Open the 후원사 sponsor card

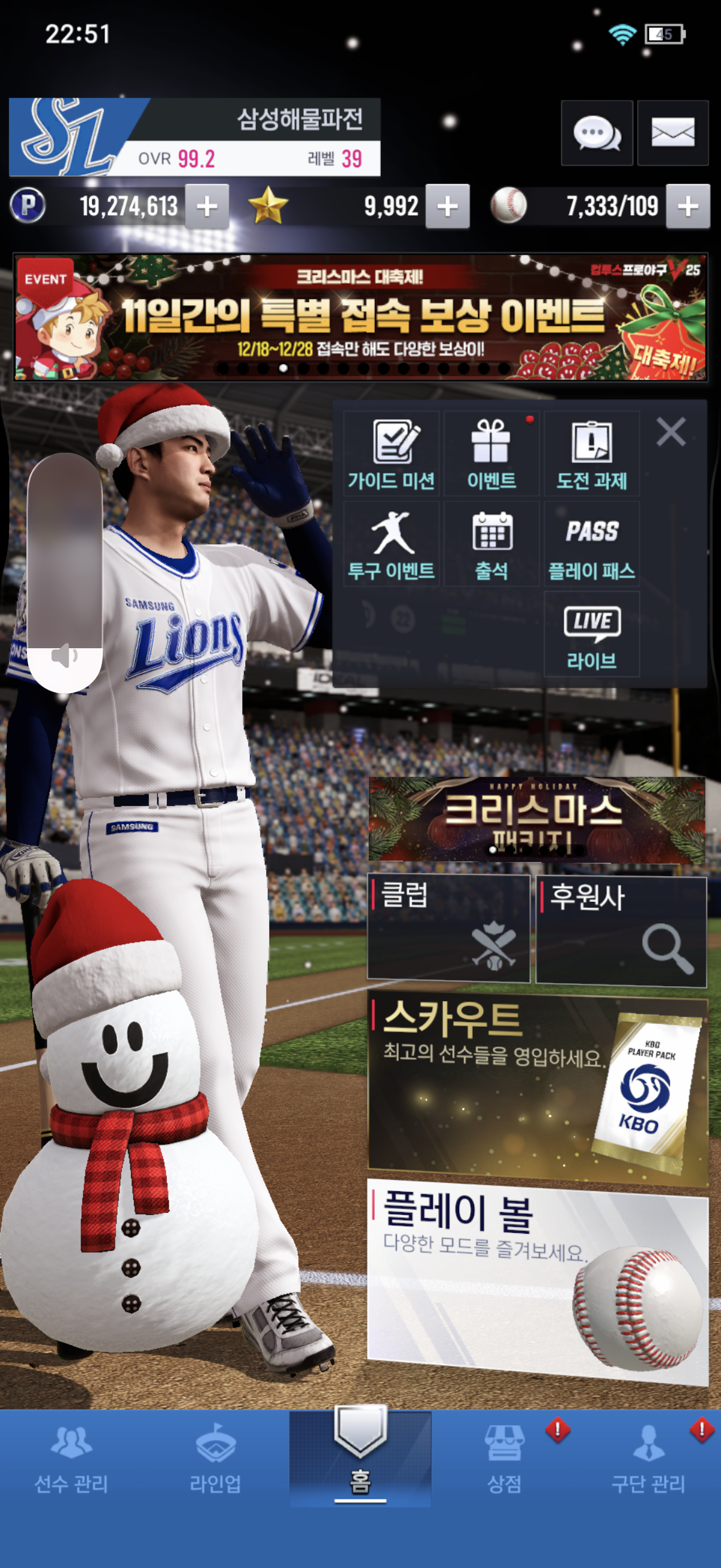621,930
